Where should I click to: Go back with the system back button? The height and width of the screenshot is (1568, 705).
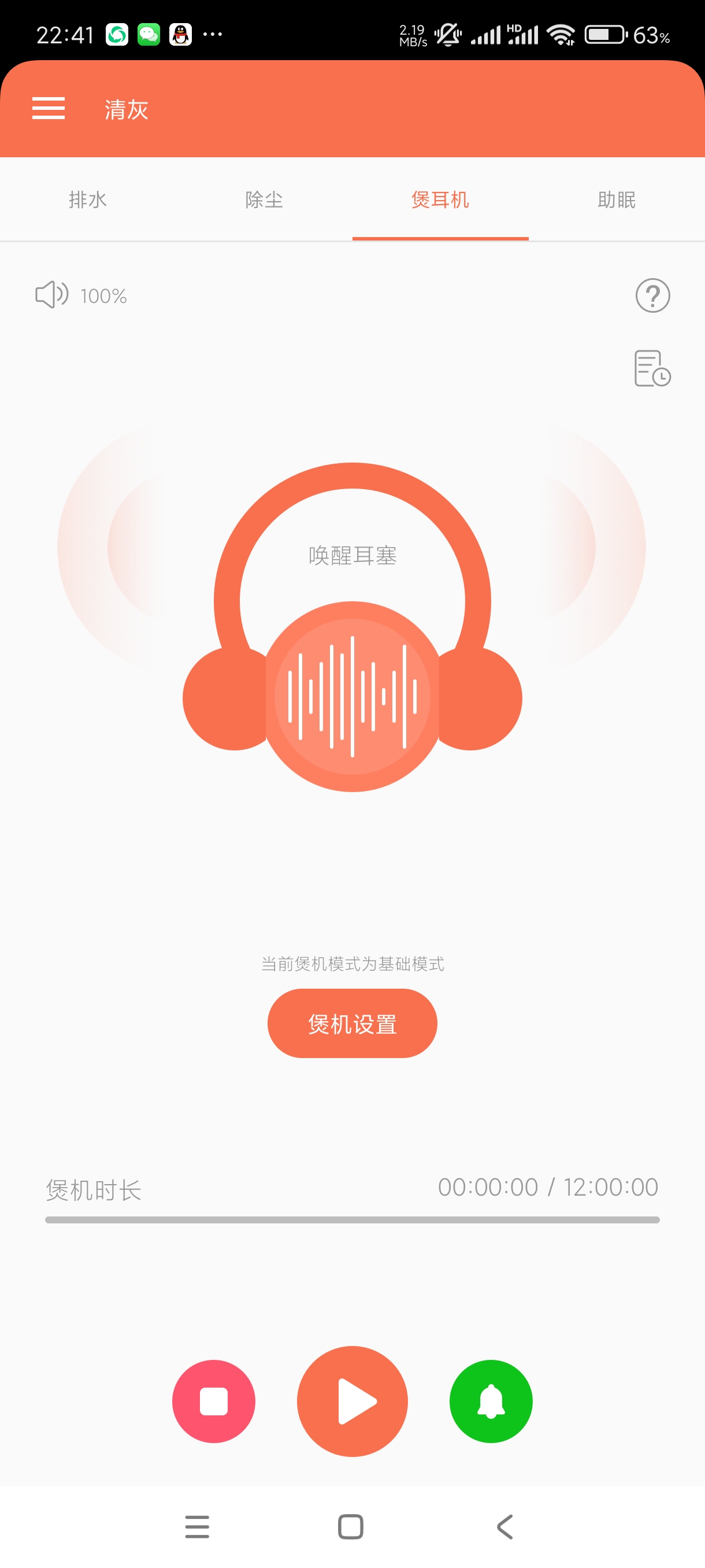click(x=505, y=1526)
